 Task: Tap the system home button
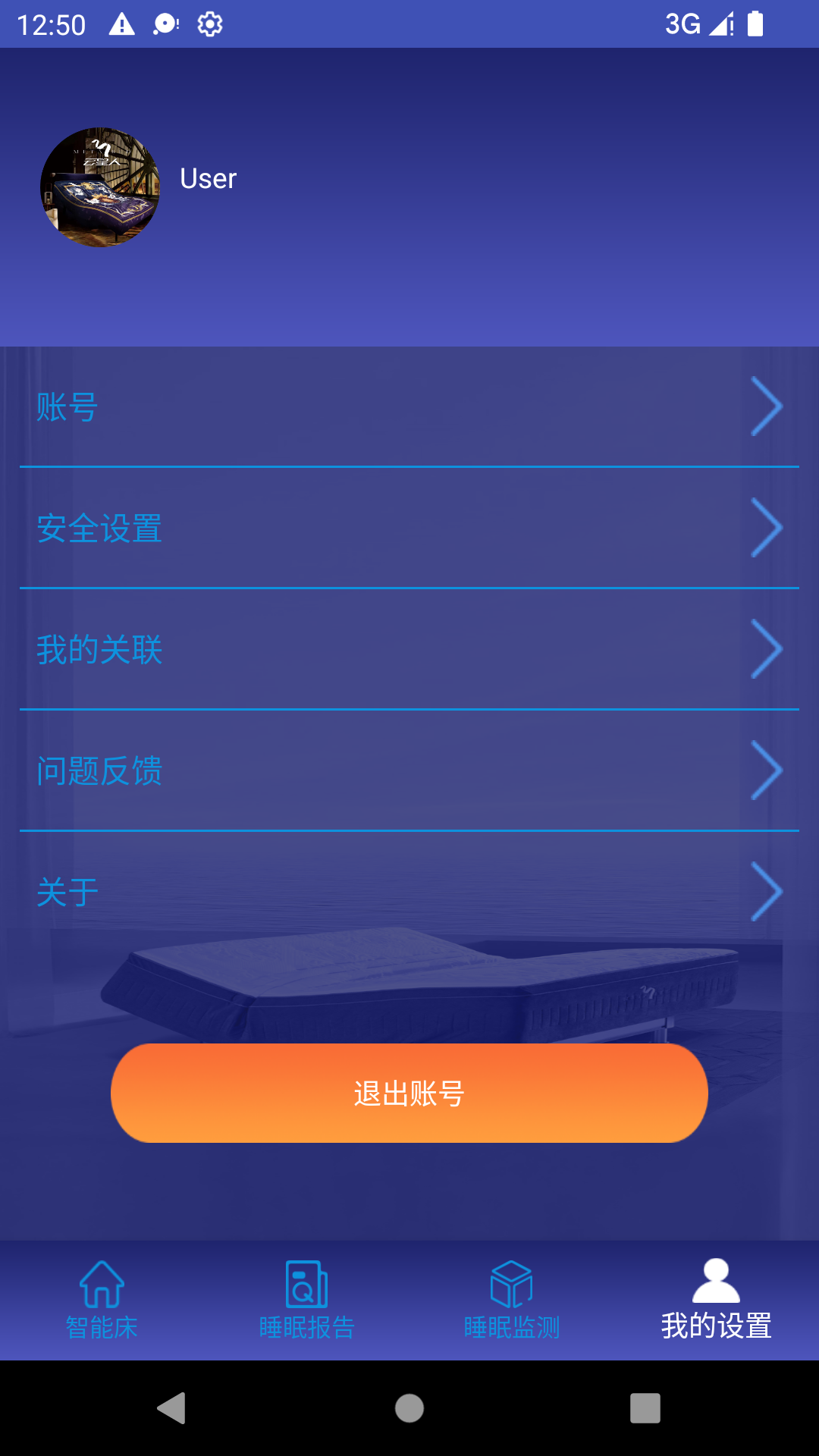coord(409,1408)
